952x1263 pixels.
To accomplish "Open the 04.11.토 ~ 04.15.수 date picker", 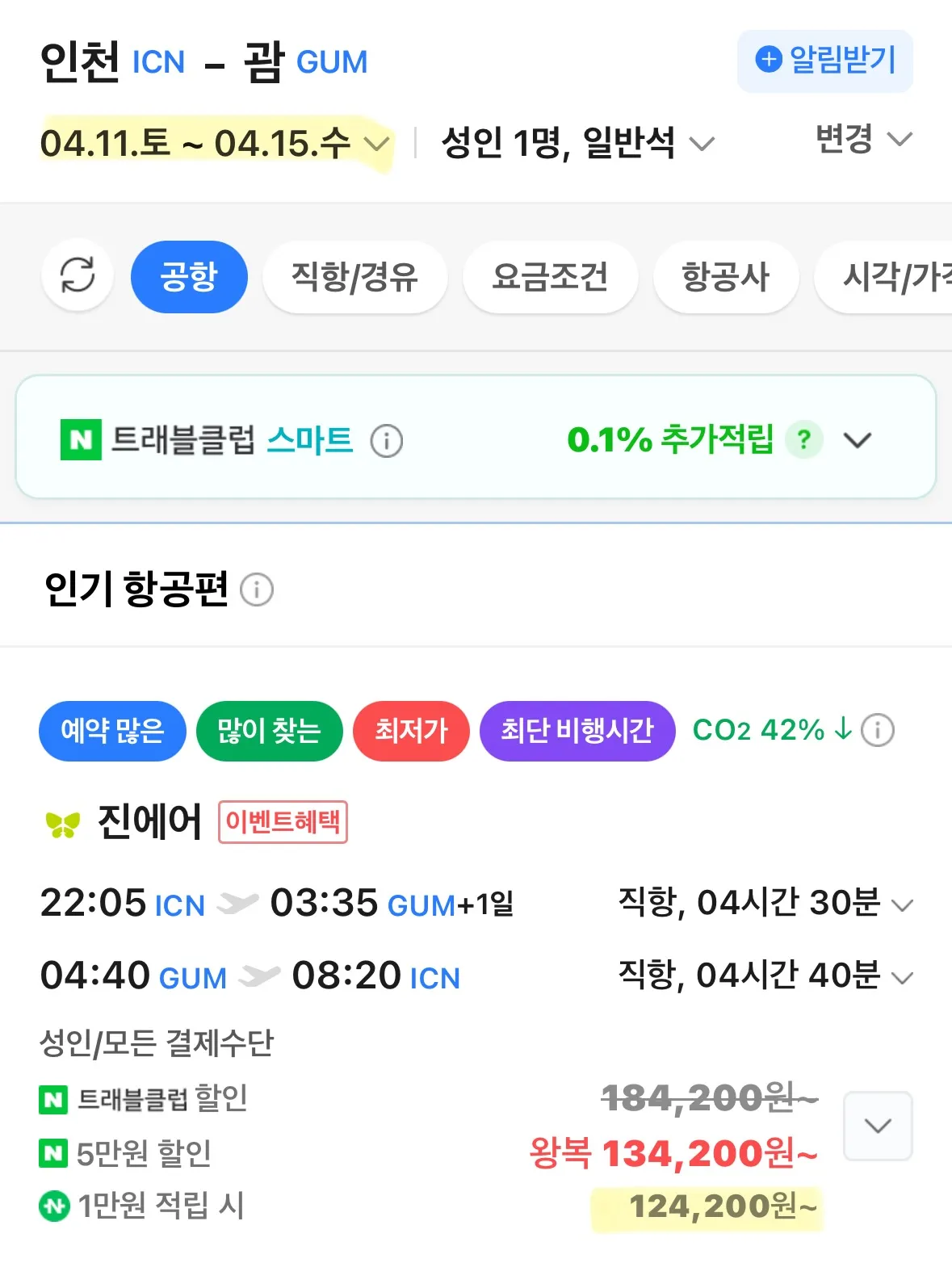I will [215, 144].
